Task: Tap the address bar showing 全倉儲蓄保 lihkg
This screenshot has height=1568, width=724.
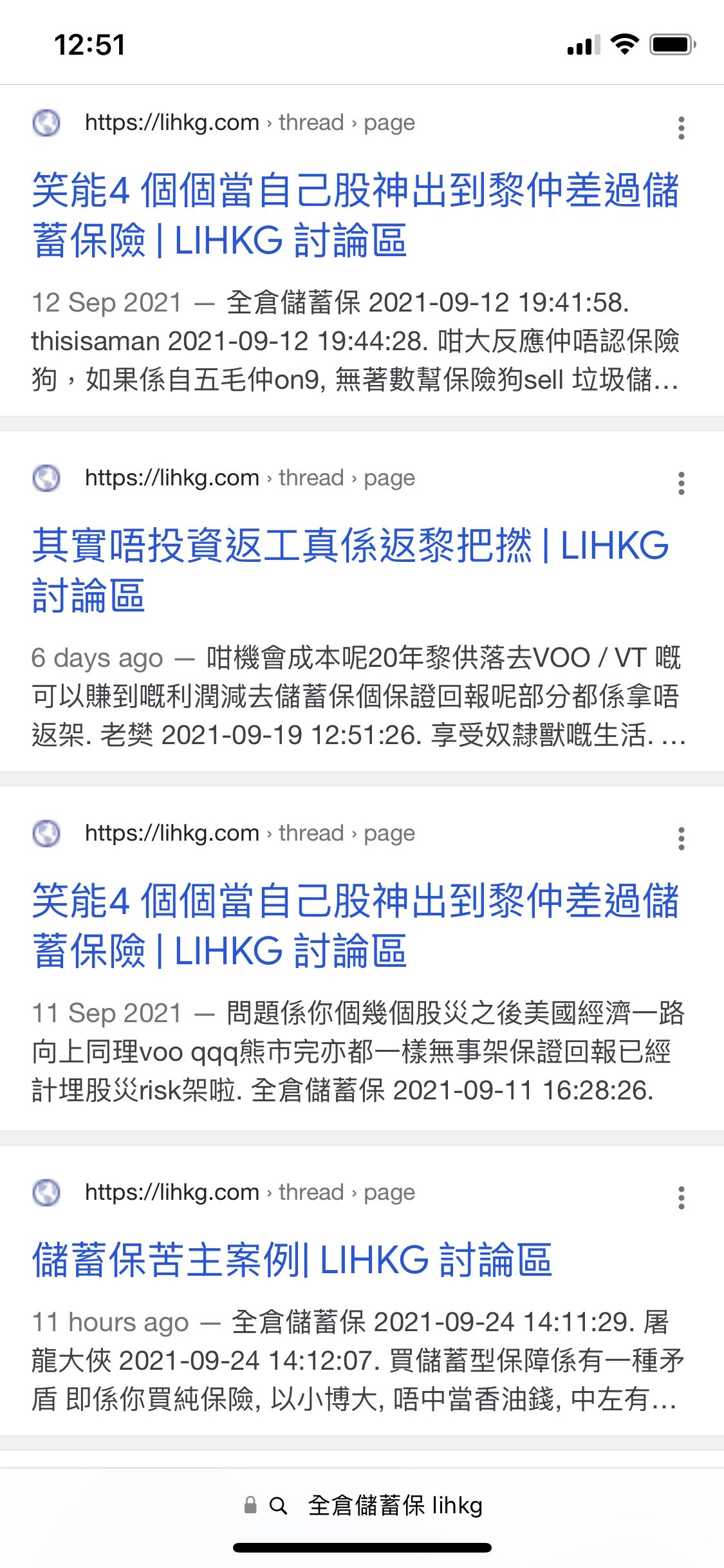Action: pyautogui.click(x=362, y=1506)
